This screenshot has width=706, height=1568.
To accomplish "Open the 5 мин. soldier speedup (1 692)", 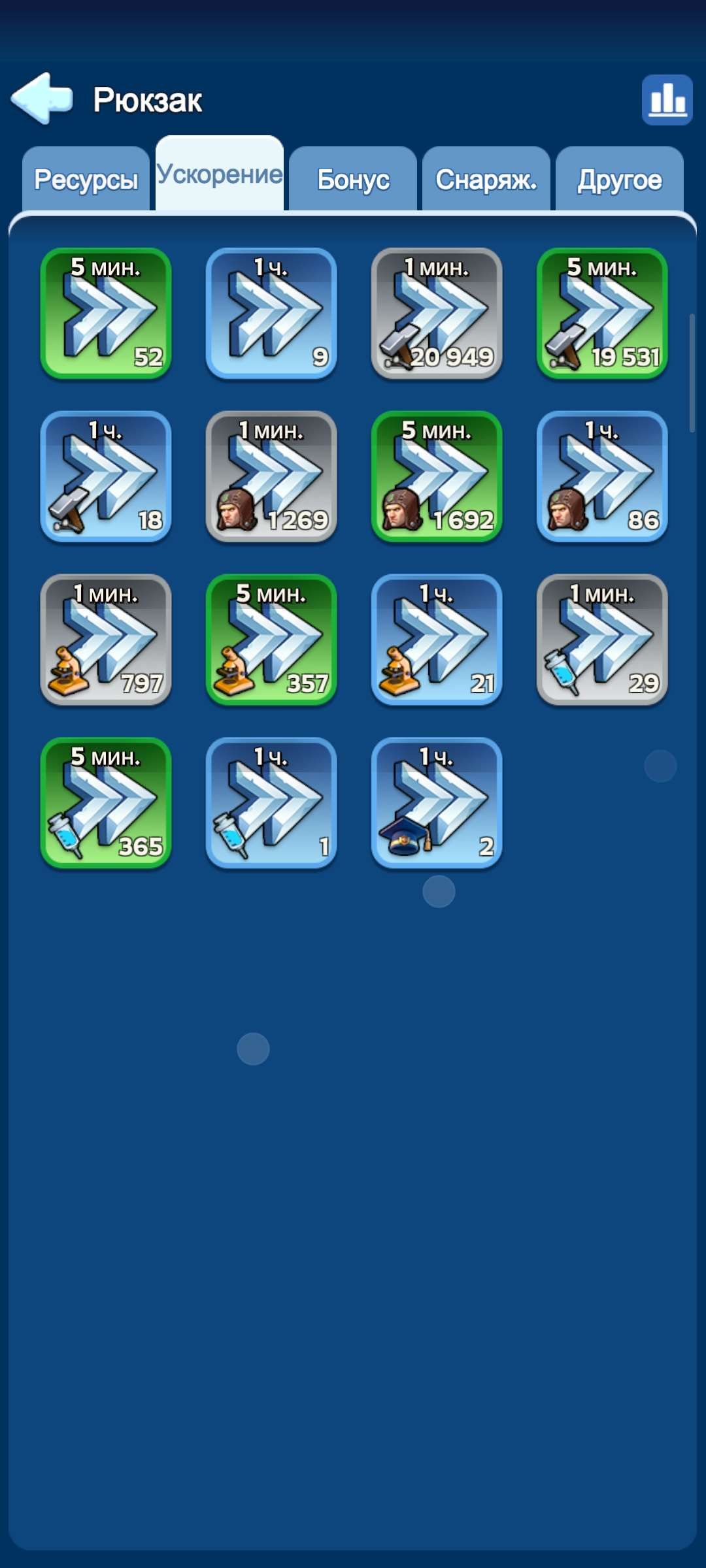I will [x=437, y=476].
